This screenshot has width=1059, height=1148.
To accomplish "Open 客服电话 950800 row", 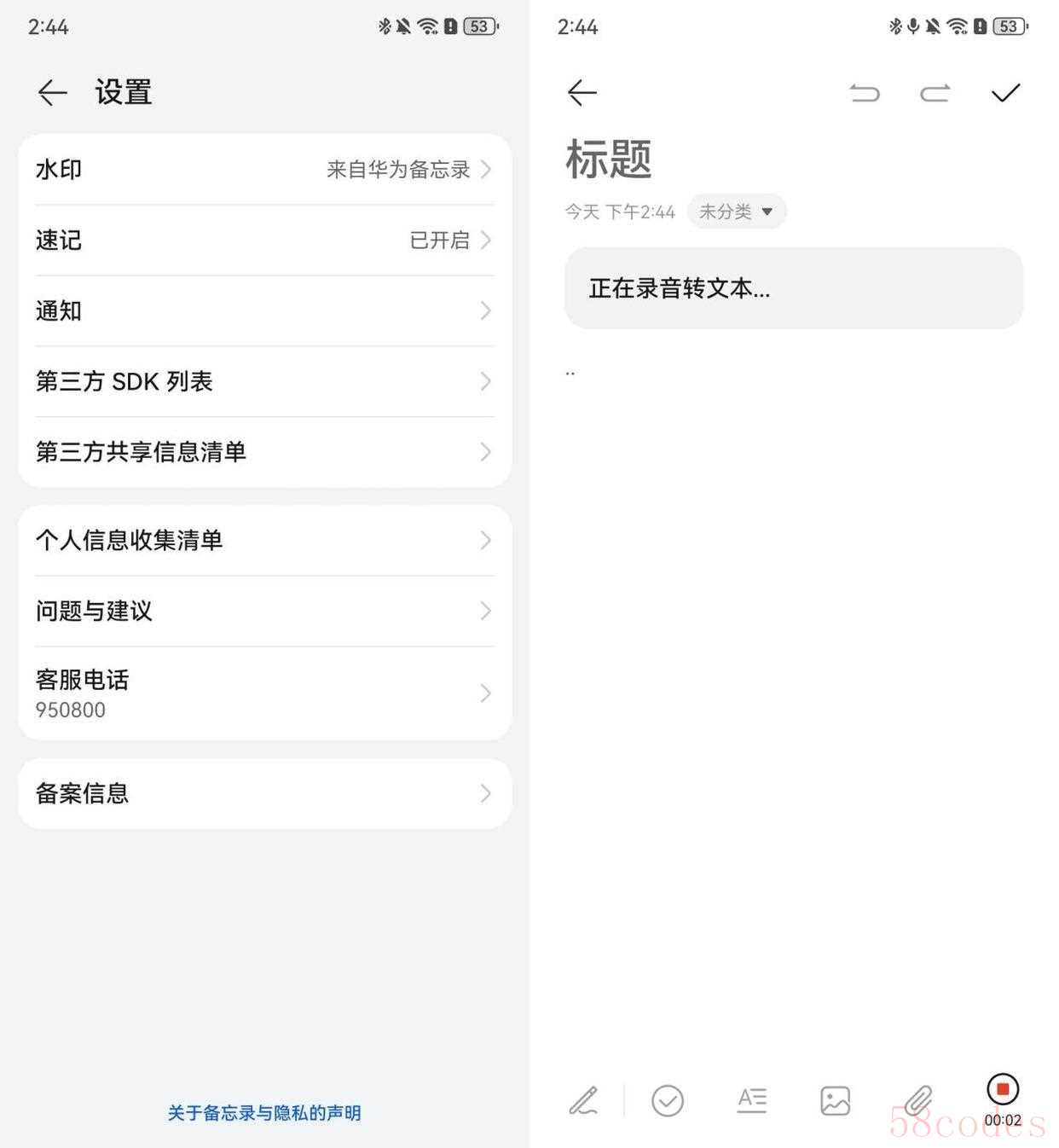I will pos(264,693).
